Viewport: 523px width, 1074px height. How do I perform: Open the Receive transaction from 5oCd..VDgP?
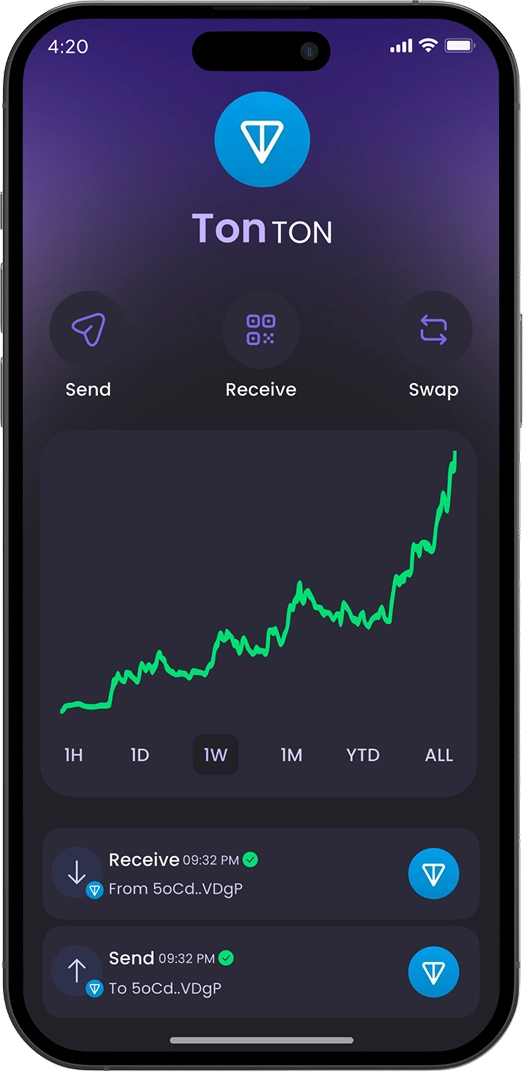pyautogui.click(x=261, y=873)
